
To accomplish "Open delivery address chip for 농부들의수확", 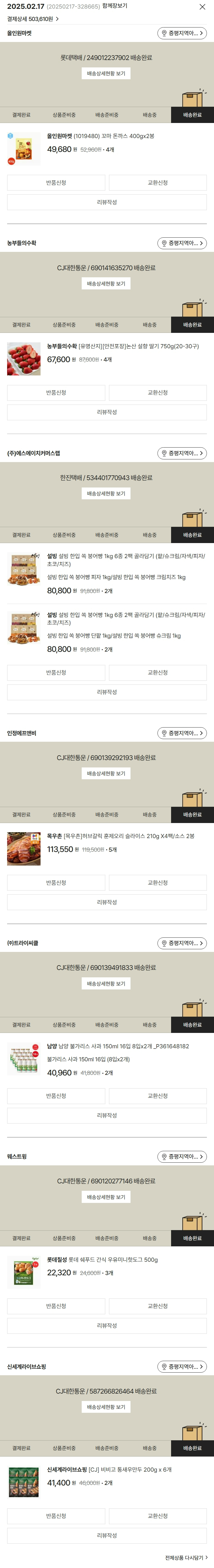I will 182,243.
